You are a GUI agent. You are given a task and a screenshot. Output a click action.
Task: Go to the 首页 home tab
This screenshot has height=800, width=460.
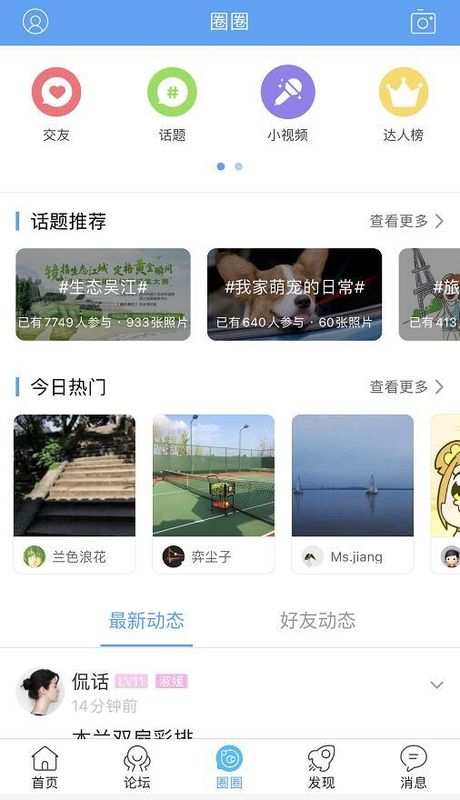(45, 767)
